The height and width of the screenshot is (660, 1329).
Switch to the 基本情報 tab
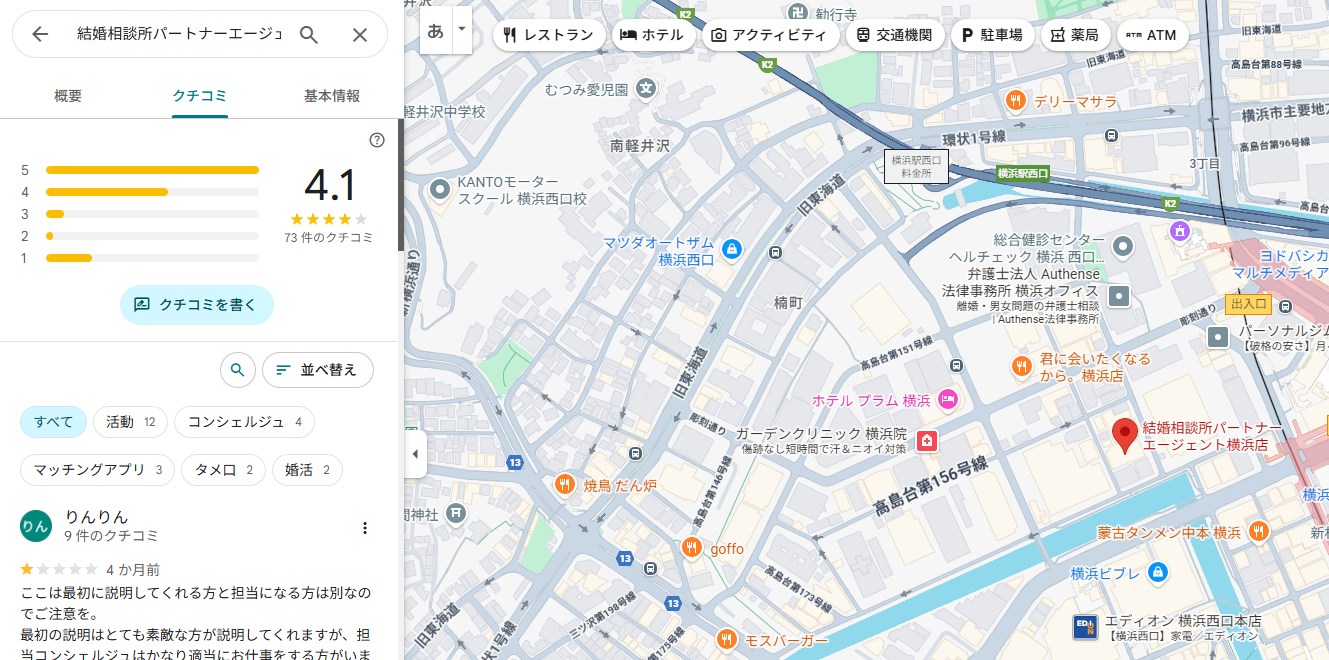click(332, 96)
